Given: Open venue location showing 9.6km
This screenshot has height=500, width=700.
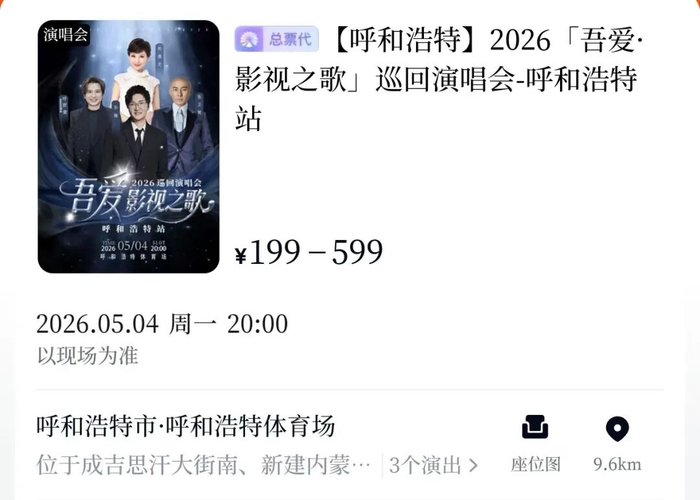Looking at the screenshot, I should 617,442.
